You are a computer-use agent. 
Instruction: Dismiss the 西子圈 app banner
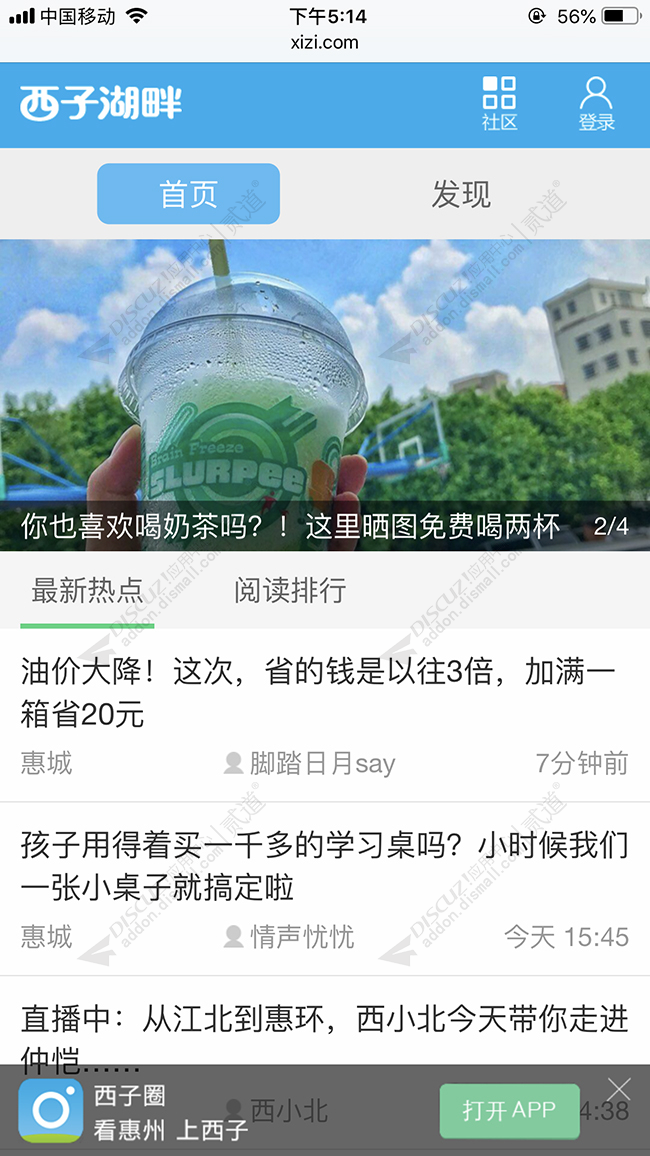click(619, 1089)
